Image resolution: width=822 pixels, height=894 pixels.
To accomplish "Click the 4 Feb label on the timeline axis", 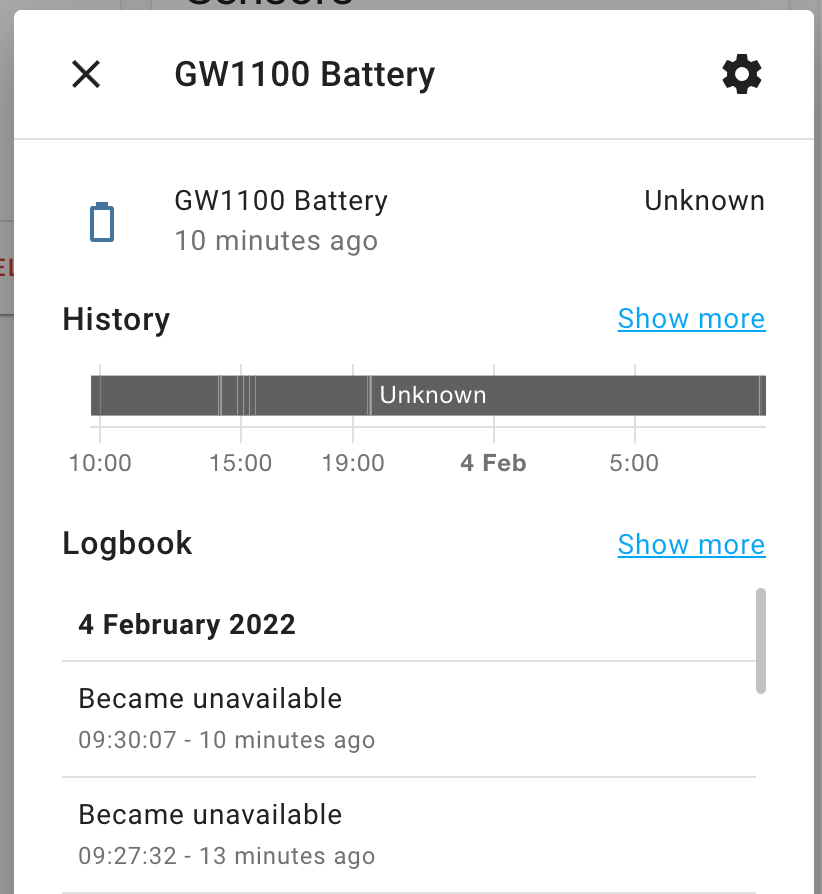I will pyautogui.click(x=492, y=462).
